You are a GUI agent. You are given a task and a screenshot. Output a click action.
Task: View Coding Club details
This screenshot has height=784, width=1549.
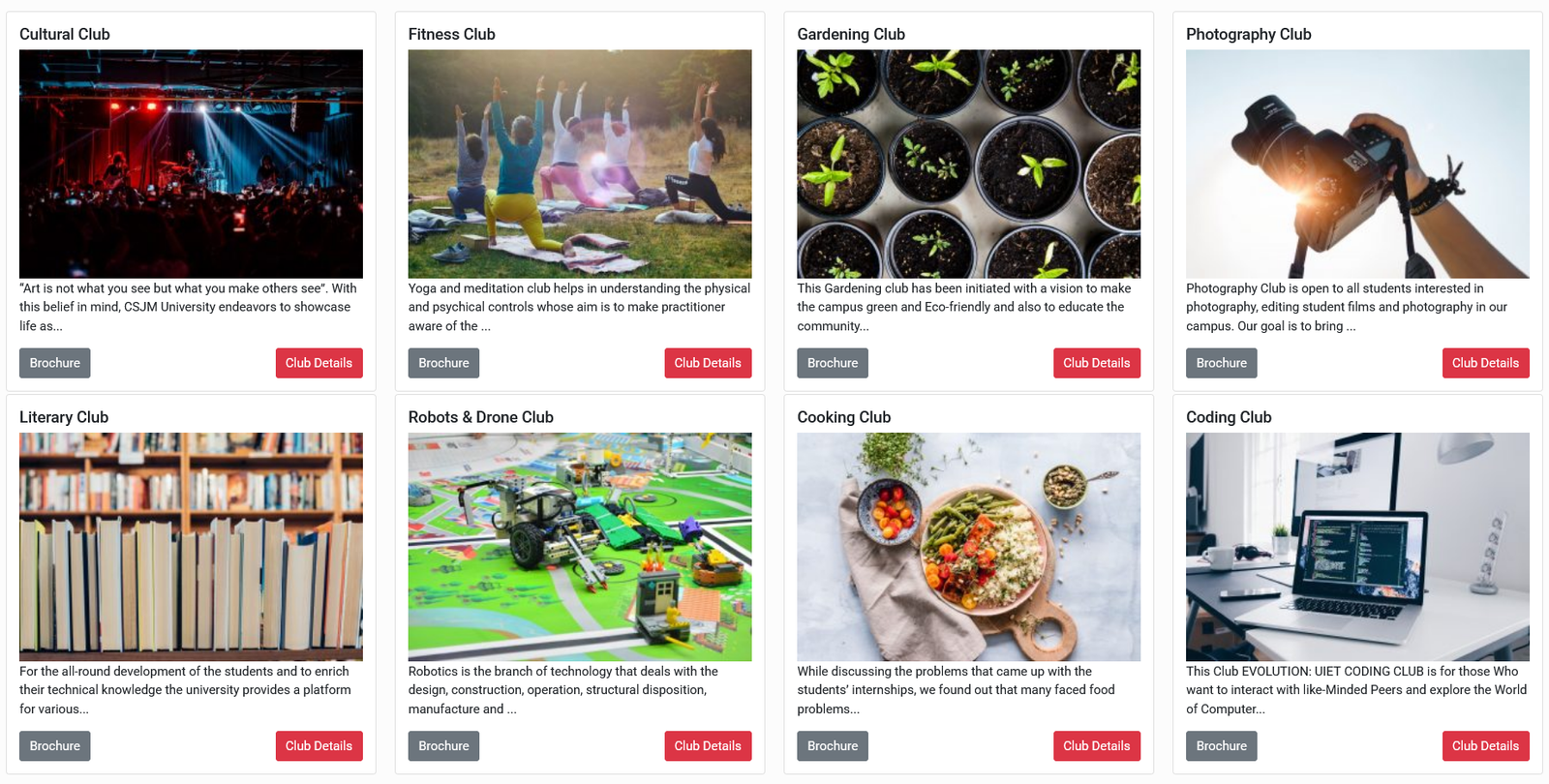pyautogui.click(x=1485, y=746)
